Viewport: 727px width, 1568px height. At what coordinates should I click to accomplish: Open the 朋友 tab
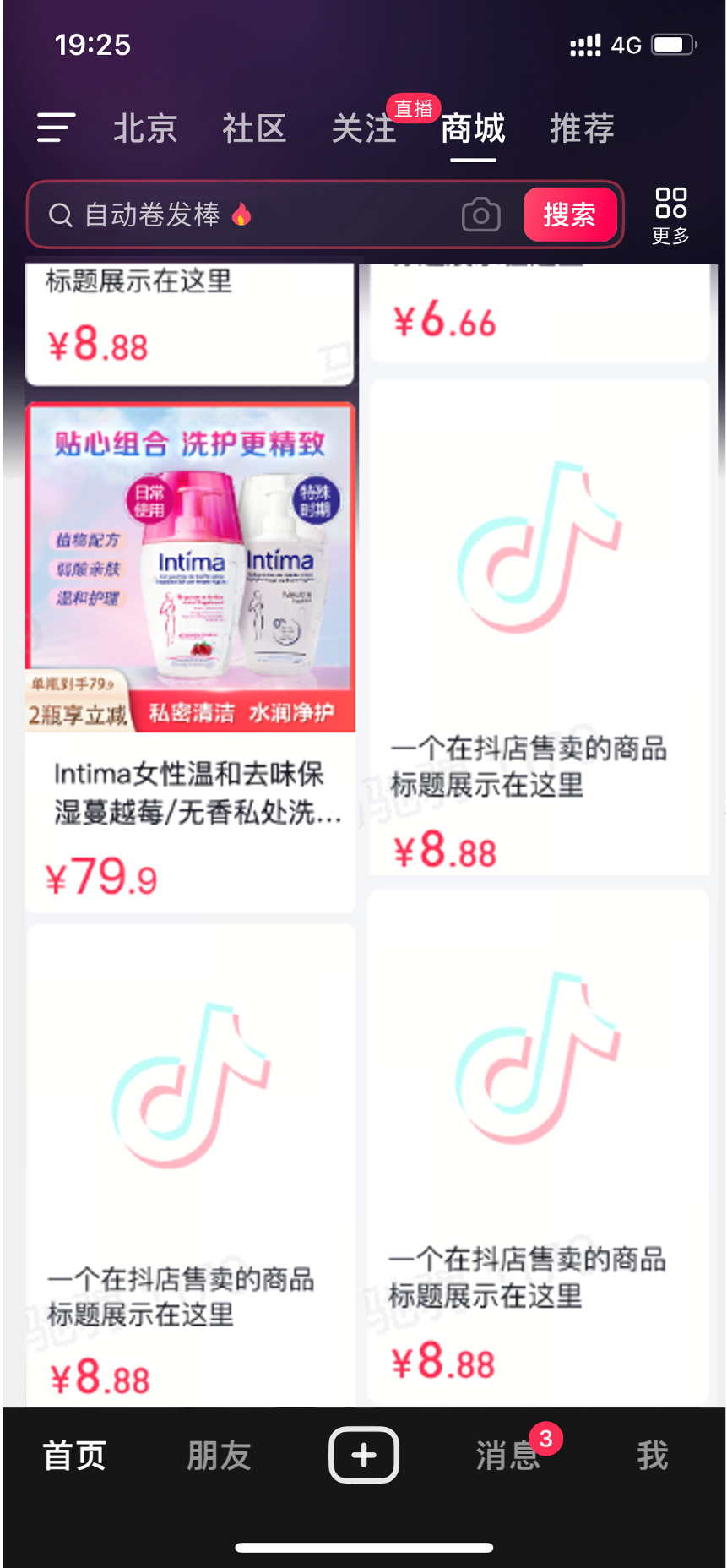[219, 1455]
